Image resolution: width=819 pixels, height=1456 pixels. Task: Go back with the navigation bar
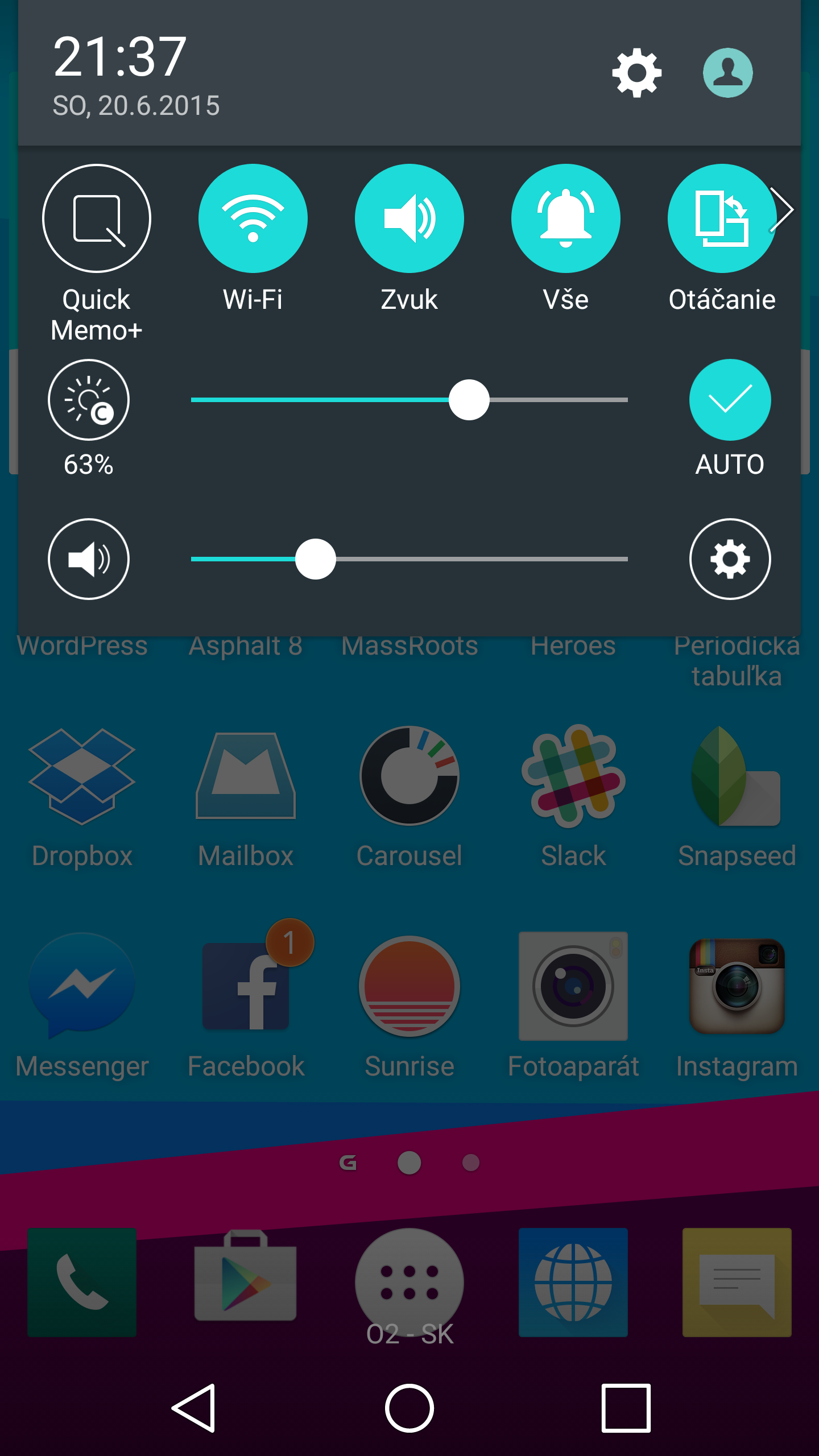click(x=194, y=1408)
